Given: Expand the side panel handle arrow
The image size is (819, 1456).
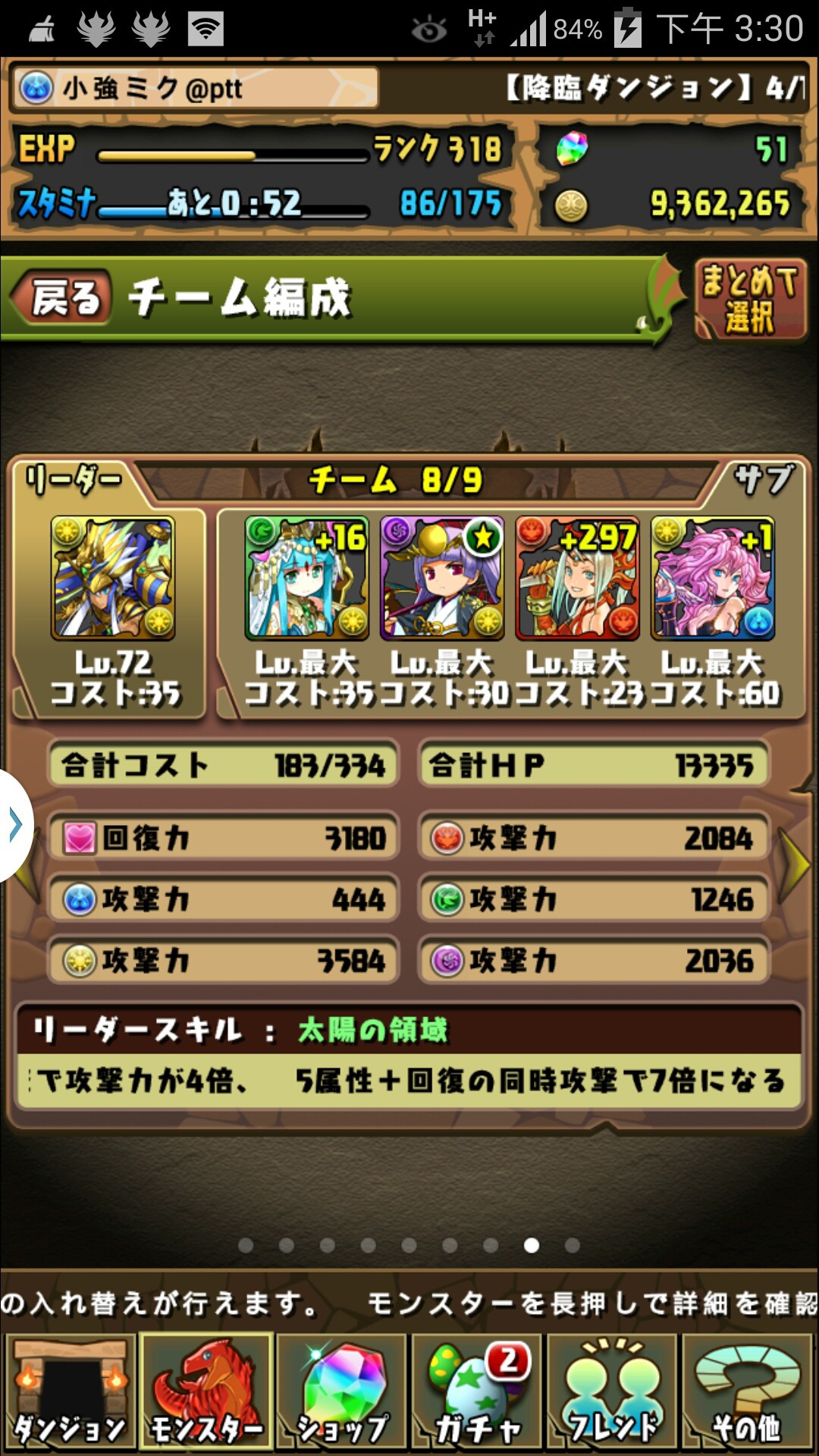Looking at the screenshot, I should [15, 824].
